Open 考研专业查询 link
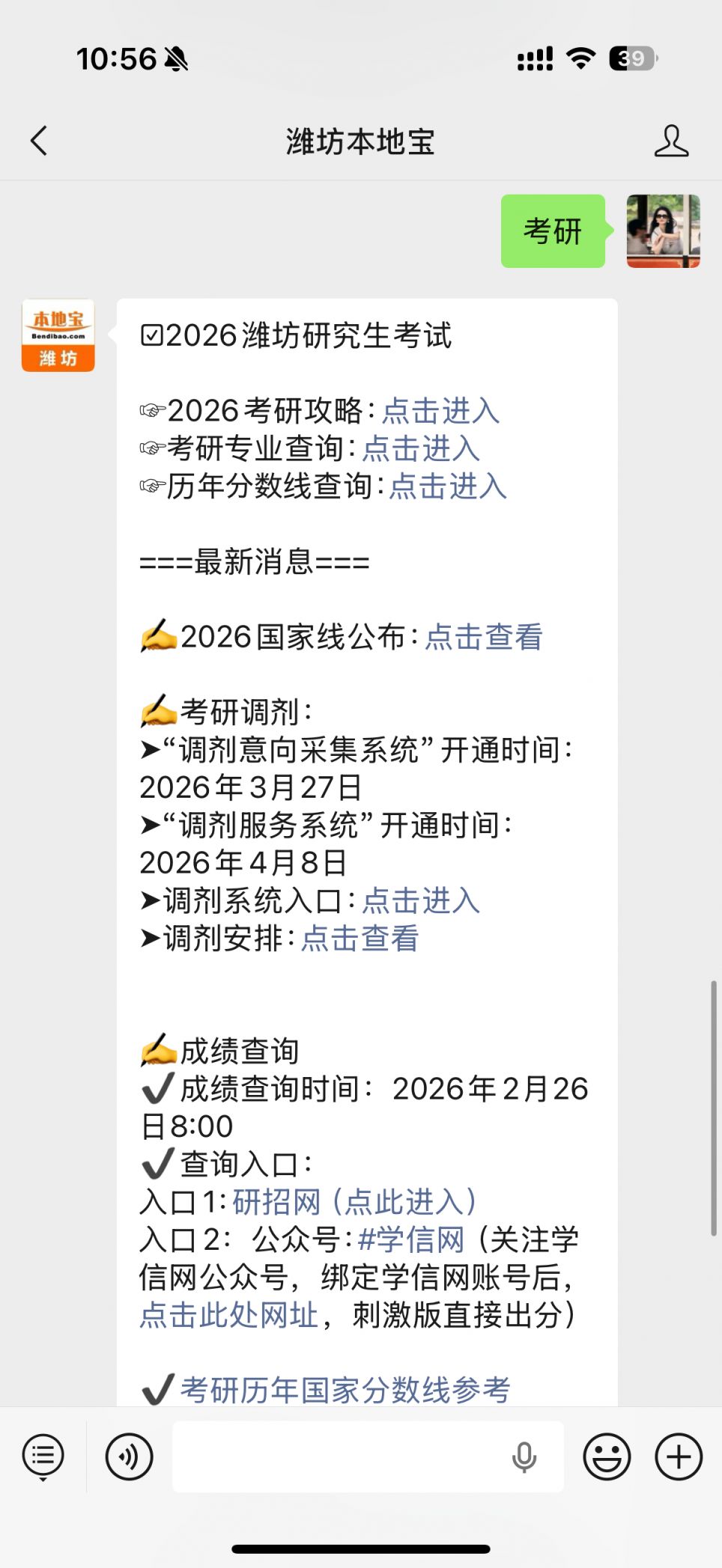The image size is (722, 1568). pyautogui.click(x=421, y=449)
